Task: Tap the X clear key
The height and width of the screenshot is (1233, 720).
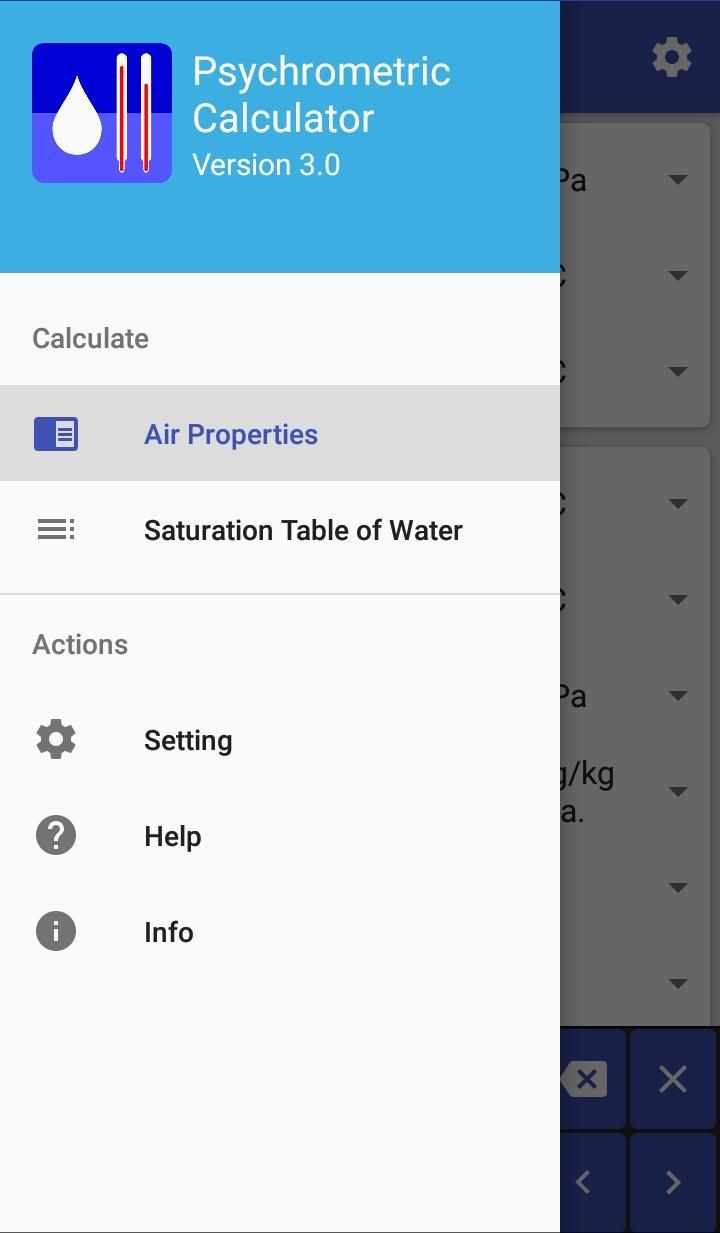Action: pos(673,1080)
